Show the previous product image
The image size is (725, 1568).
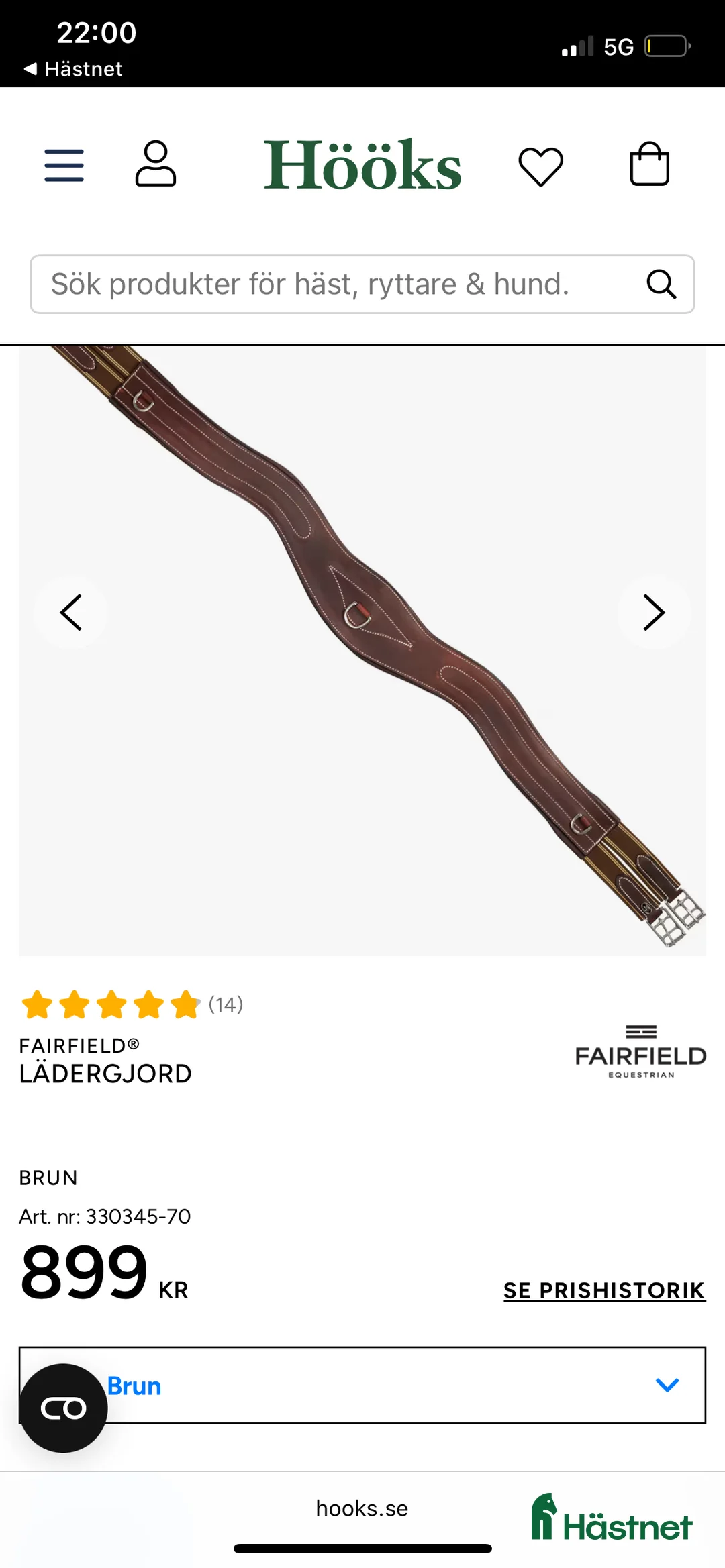(x=71, y=613)
